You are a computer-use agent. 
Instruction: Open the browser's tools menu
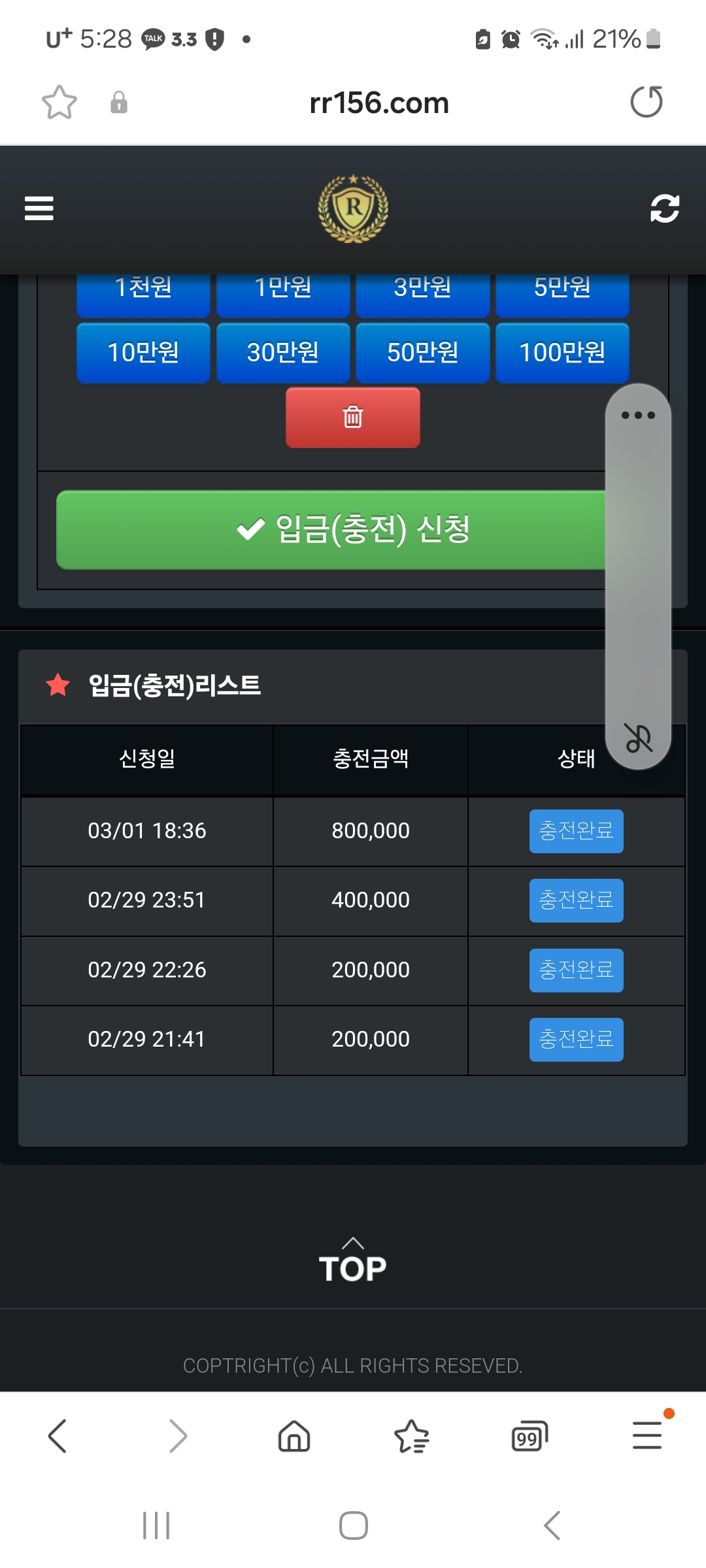click(647, 1436)
